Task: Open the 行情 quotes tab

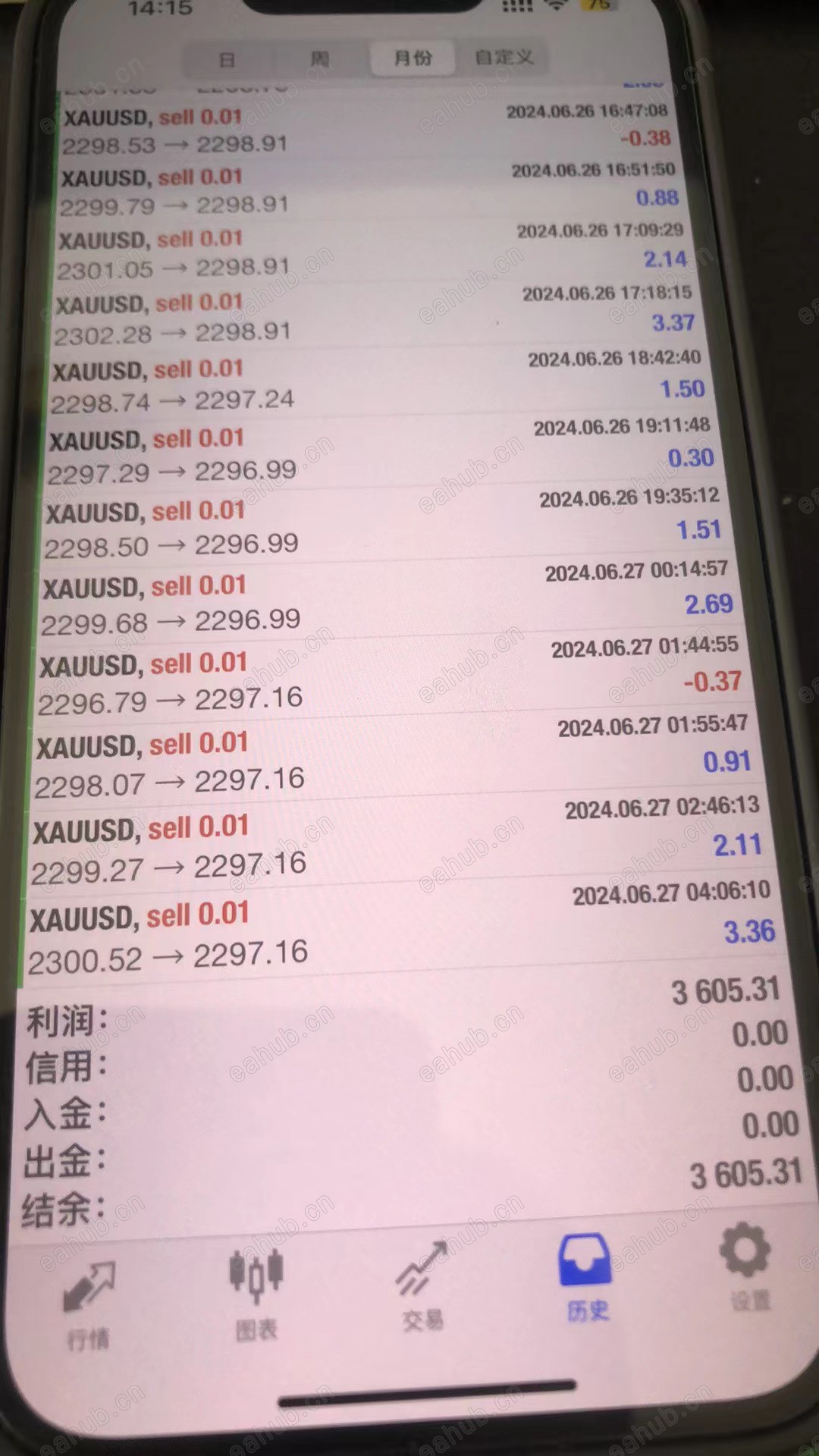Action: point(89,1306)
